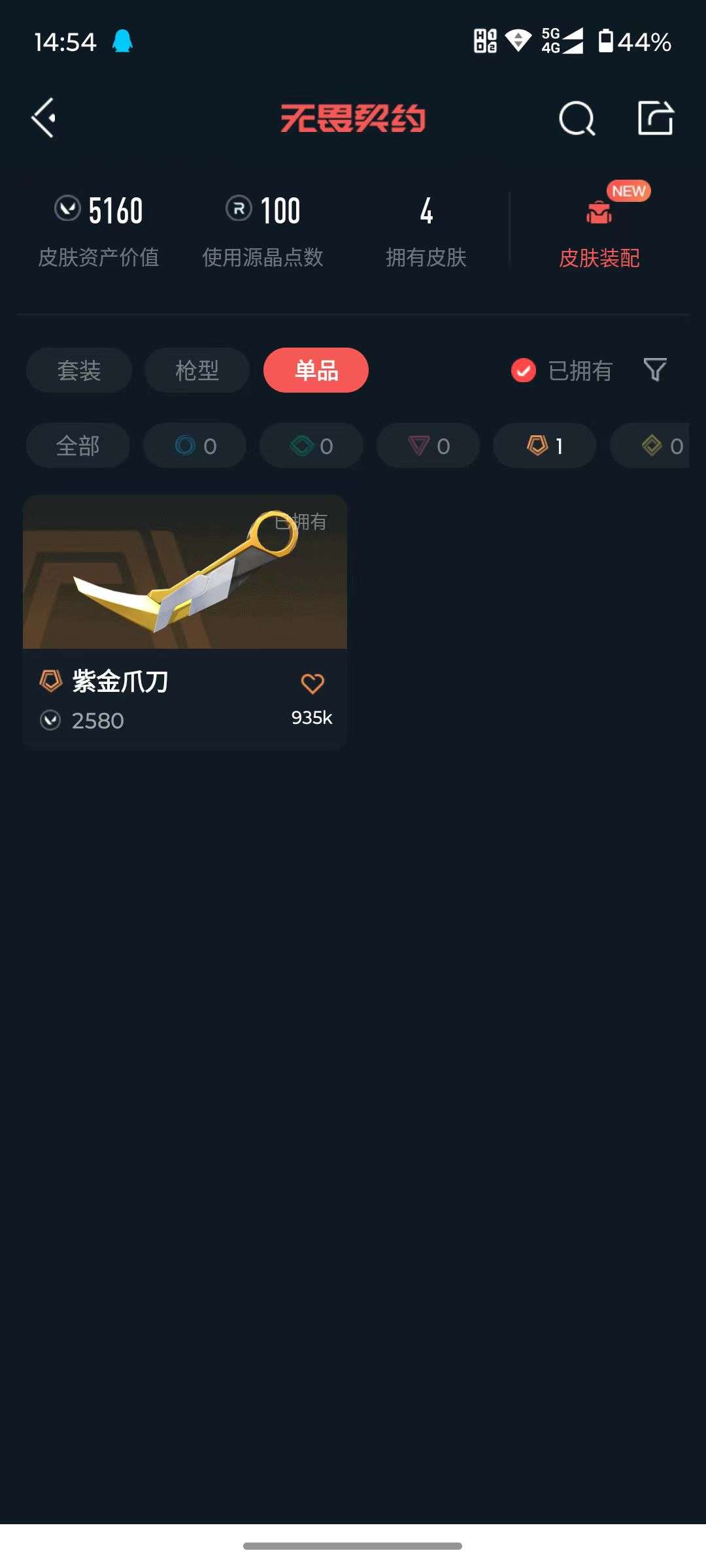The height and width of the screenshot is (1568, 706).
Task: Favorite 紫金爪刀 with the heart toggle
Action: click(x=312, y=683)
